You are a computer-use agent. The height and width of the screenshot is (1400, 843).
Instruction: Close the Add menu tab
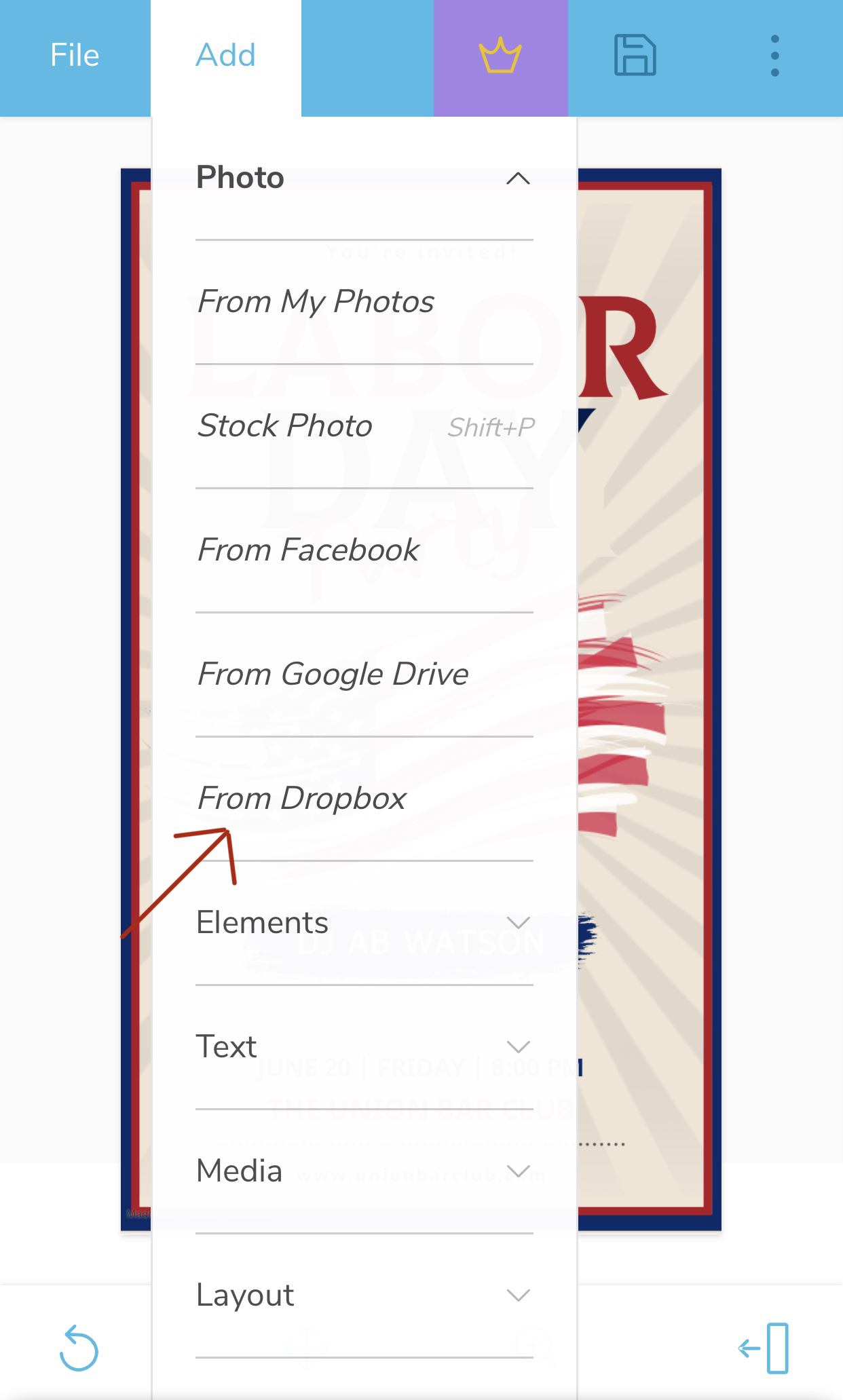226,56
